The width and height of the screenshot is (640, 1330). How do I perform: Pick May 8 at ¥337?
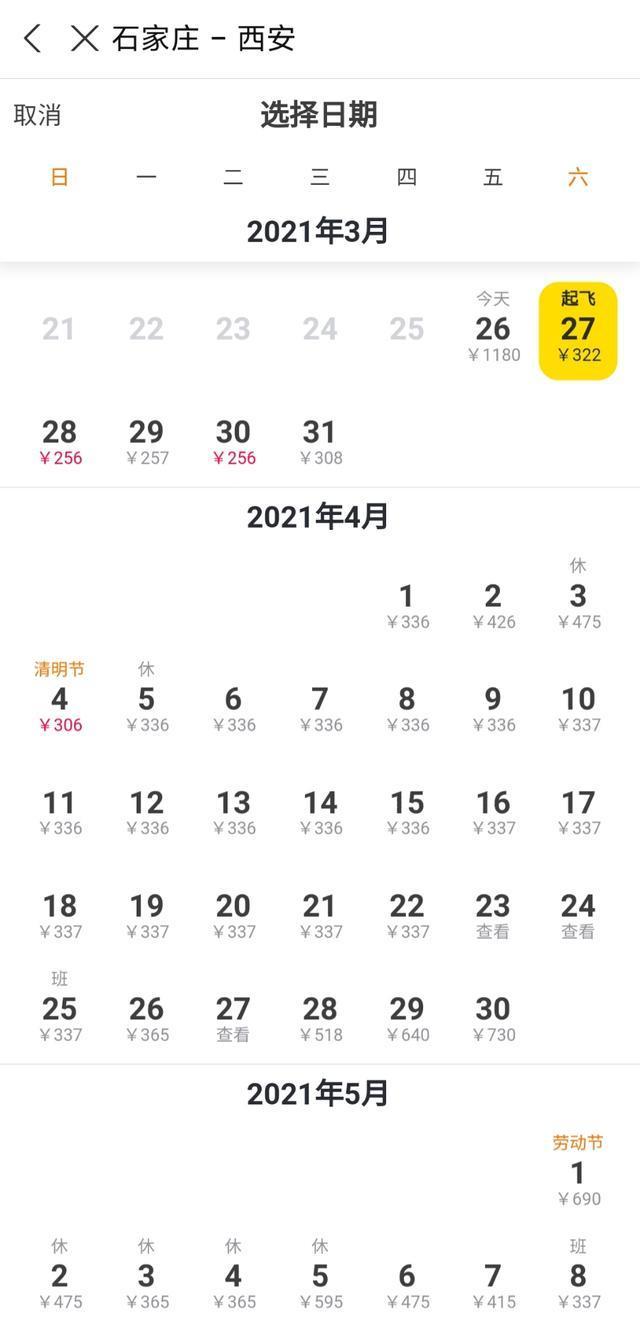578,1282
